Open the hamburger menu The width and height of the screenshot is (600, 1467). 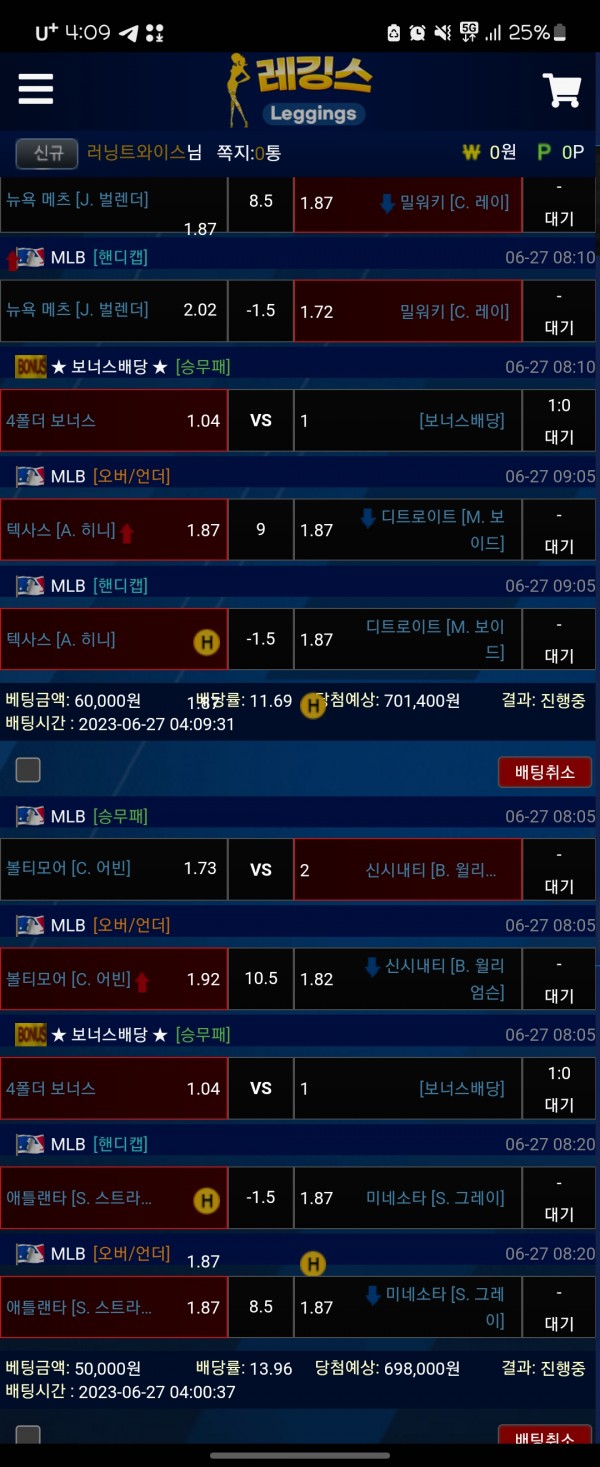click(x=35, y=88)
